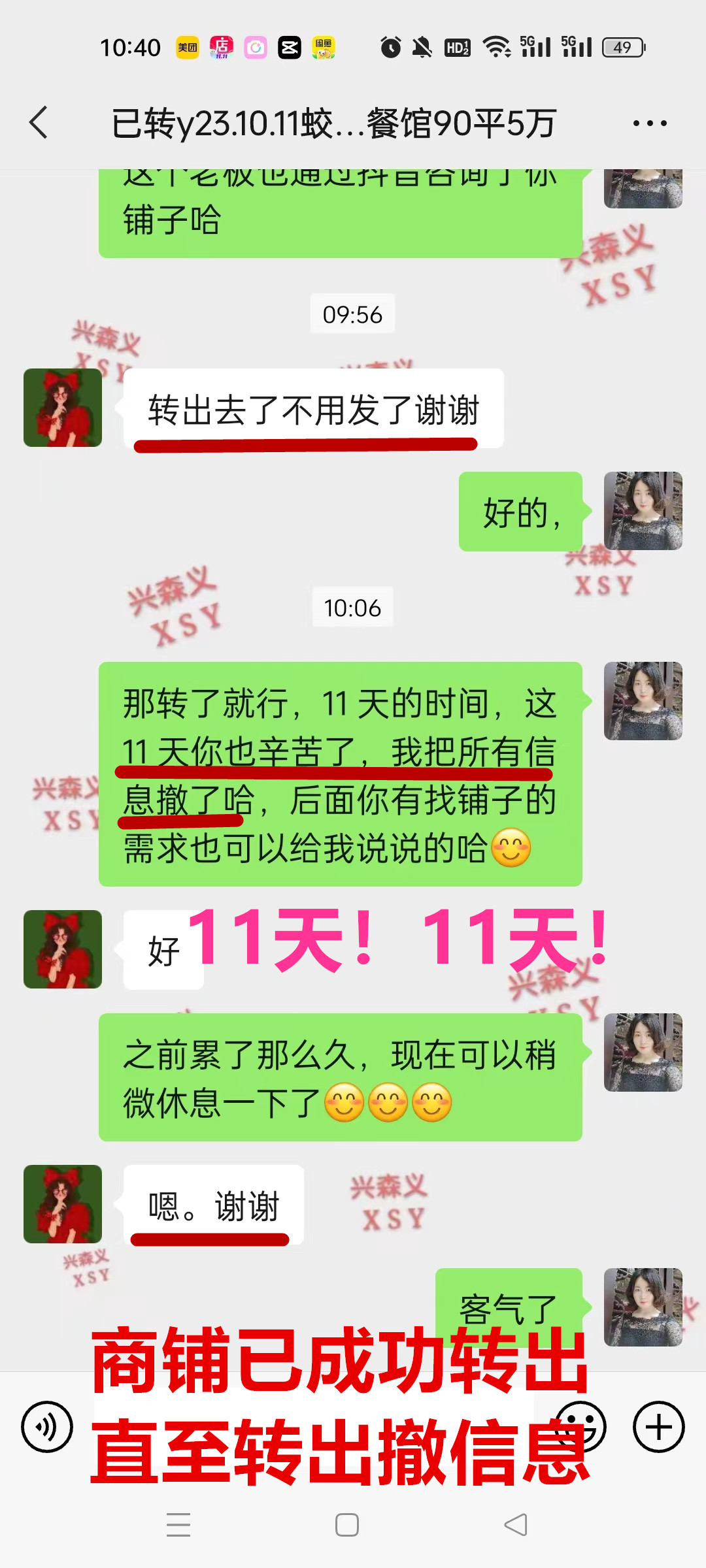This screenshot has height=1568, width=706.
Task: Tap the avatar next to "好的," message
Action: [643, 511]
